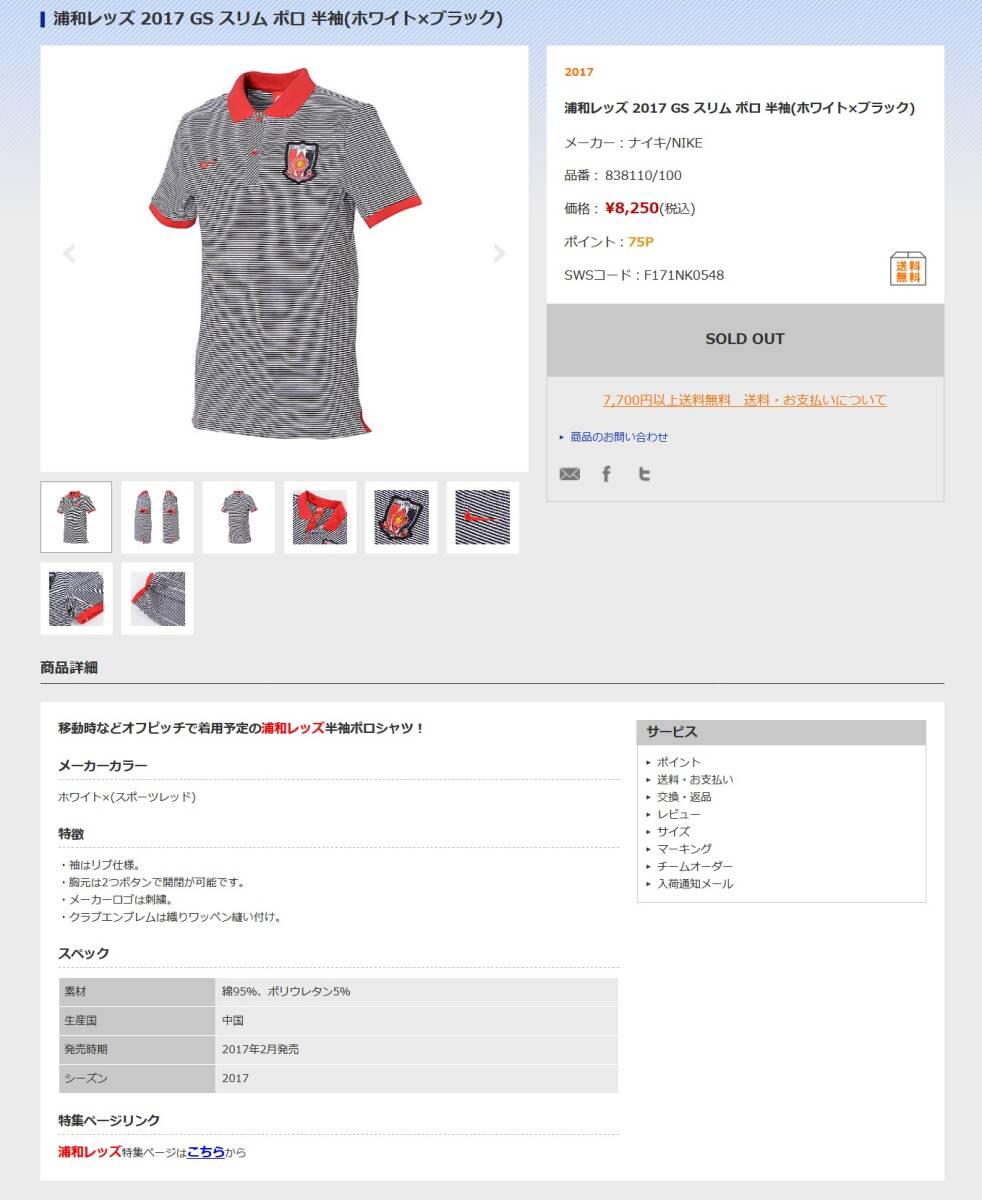
Task: Open the ポイント service link
Action: [x=678, y=762]
